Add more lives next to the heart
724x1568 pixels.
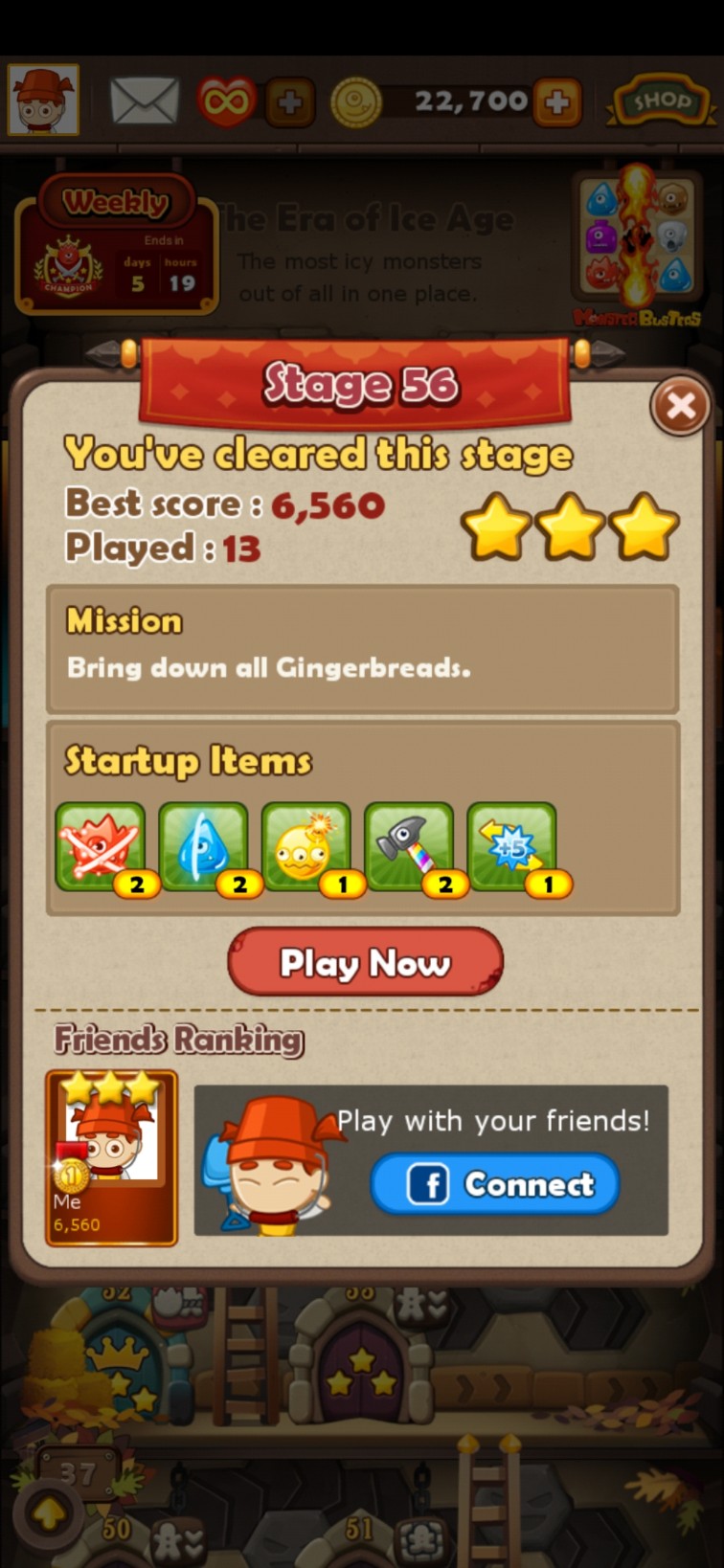click(x=289, y=101)
